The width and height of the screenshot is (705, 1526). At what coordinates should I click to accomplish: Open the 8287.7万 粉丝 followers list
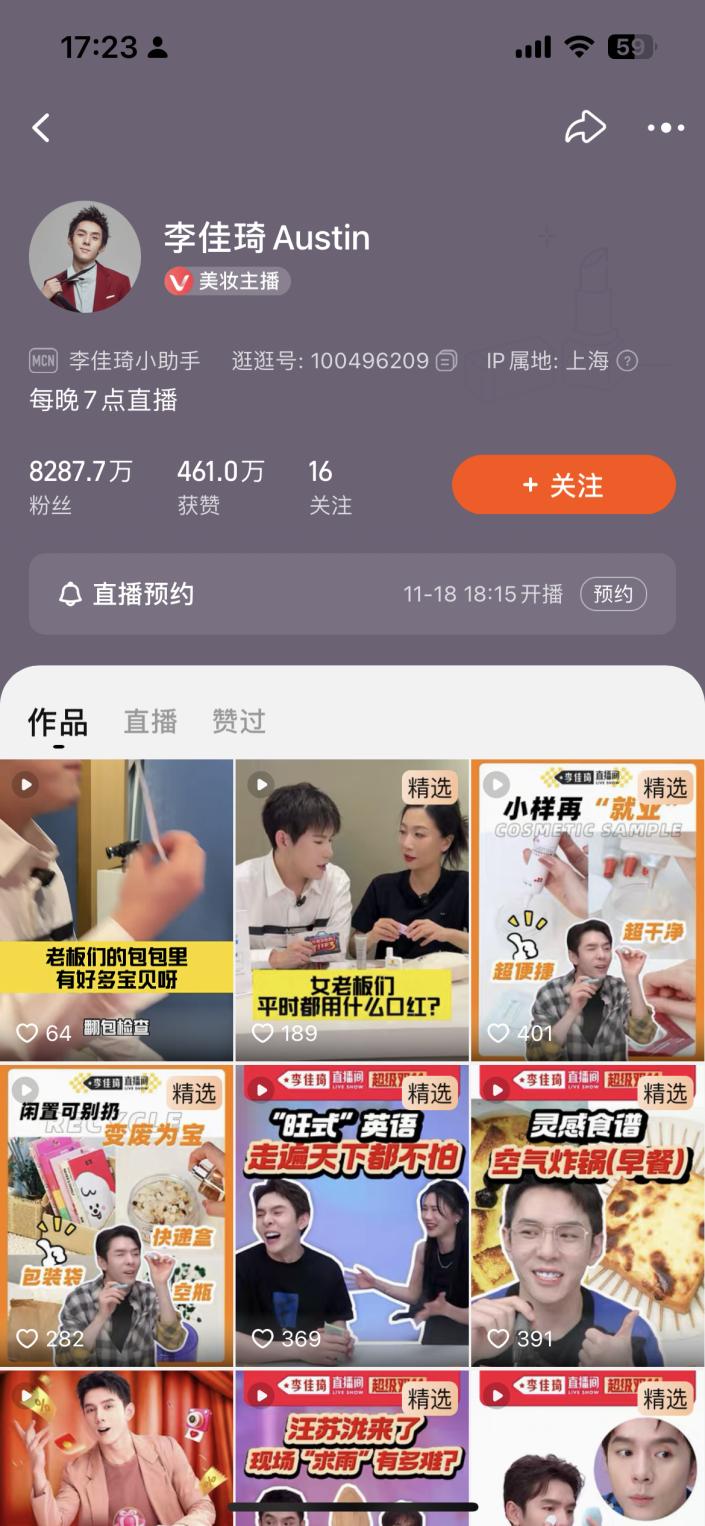pos(80,485)
